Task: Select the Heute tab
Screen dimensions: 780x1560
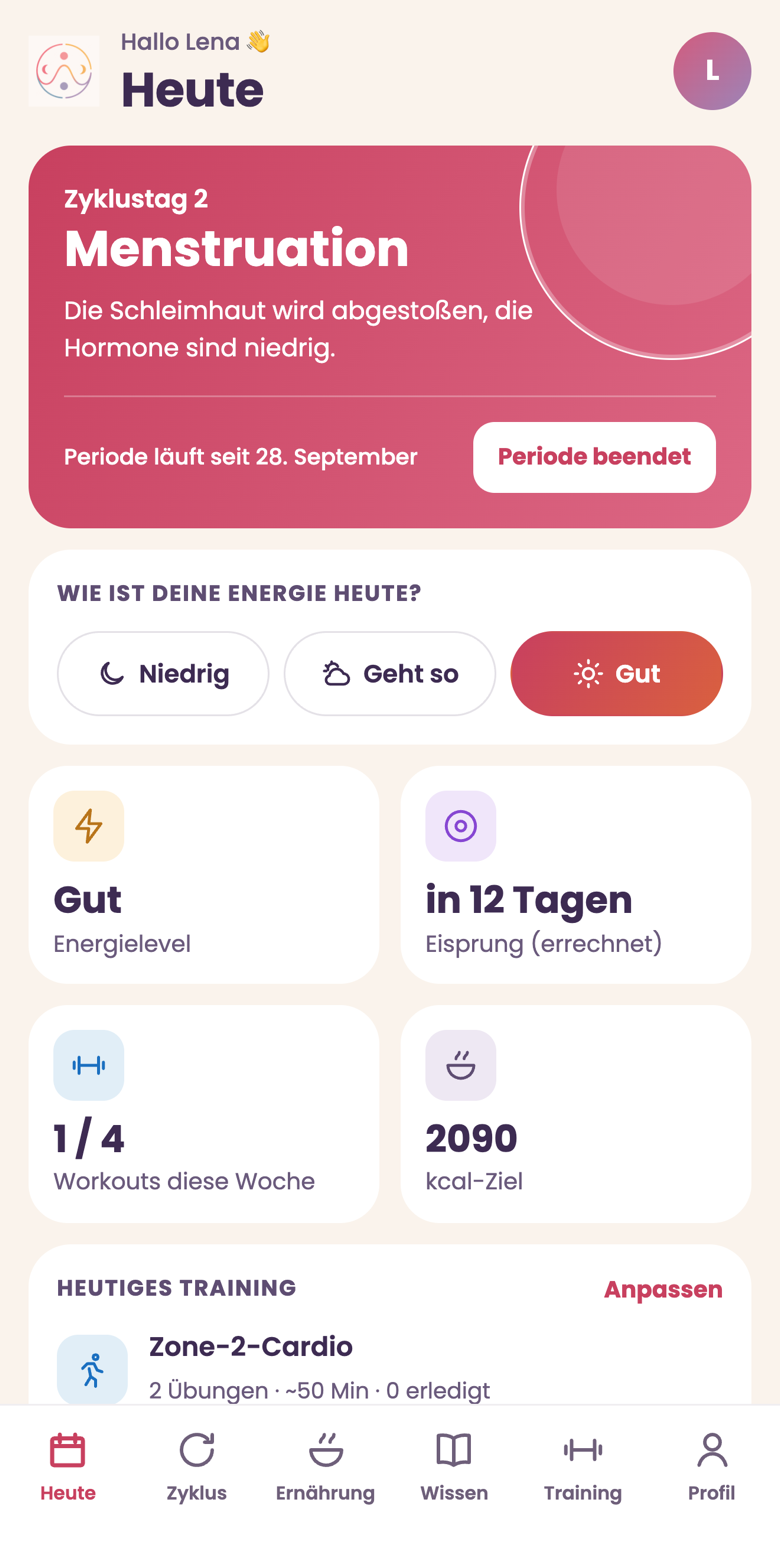Action: tap(68, 1467)
